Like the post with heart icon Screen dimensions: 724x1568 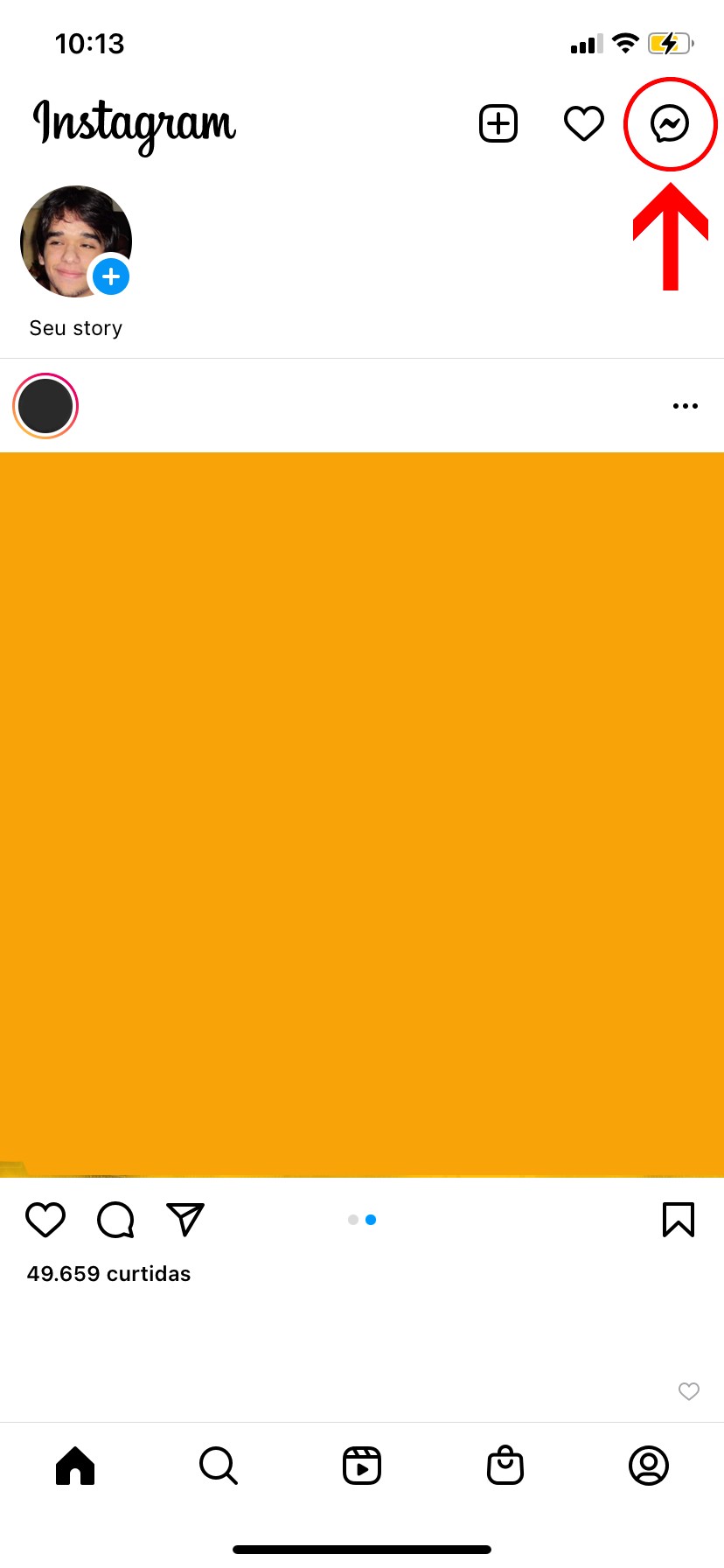tap(45, 1220)
